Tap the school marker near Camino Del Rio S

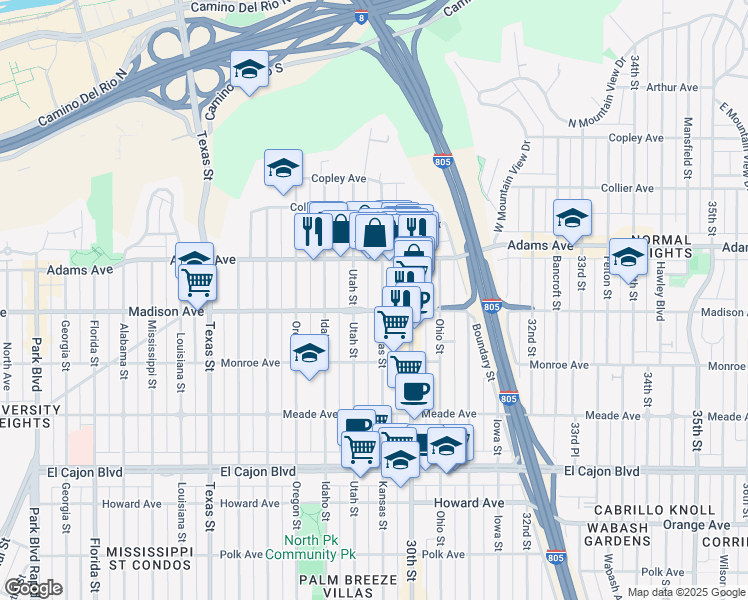click(249, 69)
